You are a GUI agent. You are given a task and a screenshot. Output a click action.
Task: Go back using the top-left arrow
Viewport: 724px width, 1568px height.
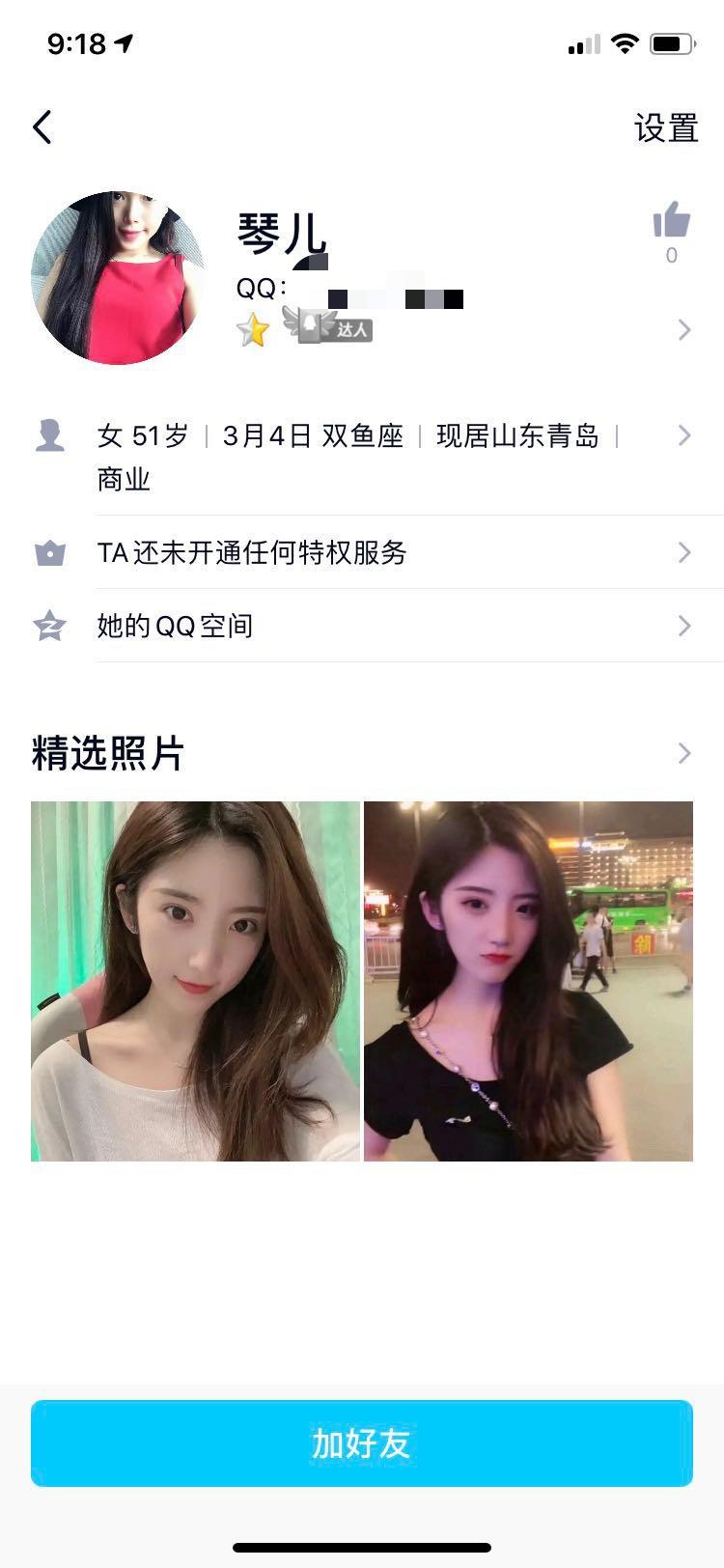[42, 127]
